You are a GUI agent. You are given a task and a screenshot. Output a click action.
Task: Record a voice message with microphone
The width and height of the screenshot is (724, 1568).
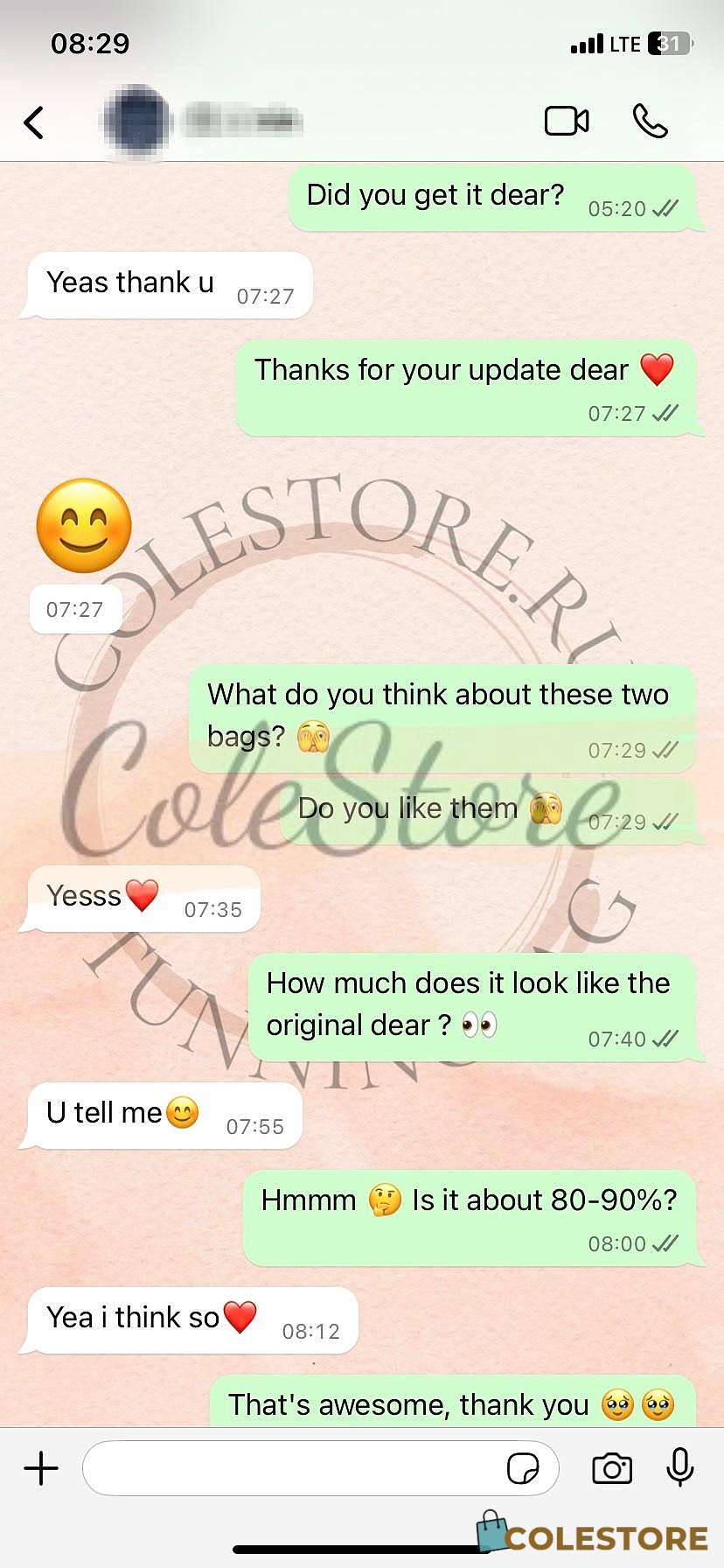(680, 1467)
